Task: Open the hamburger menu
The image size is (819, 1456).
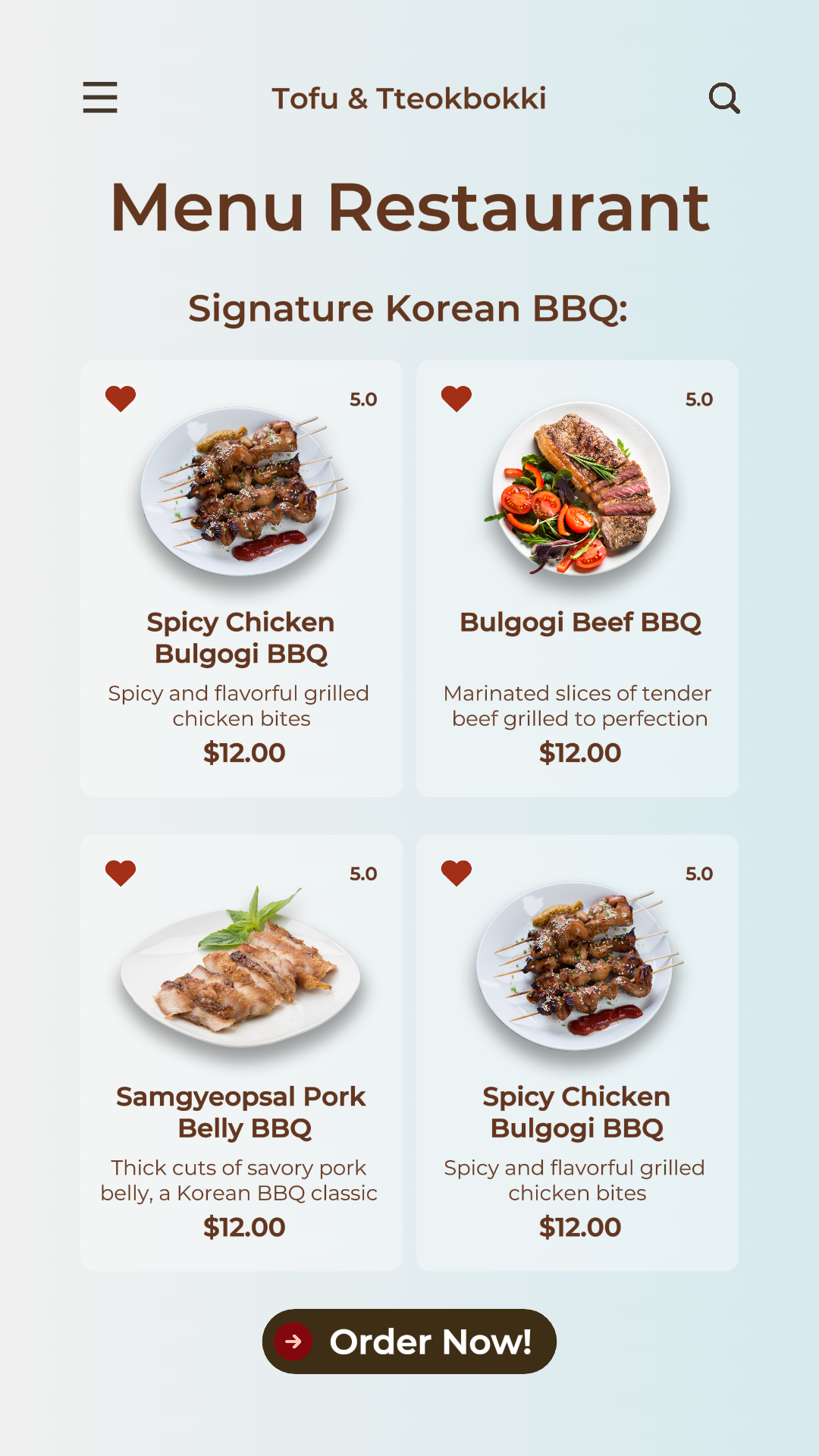Action: [x=100, y=98]
